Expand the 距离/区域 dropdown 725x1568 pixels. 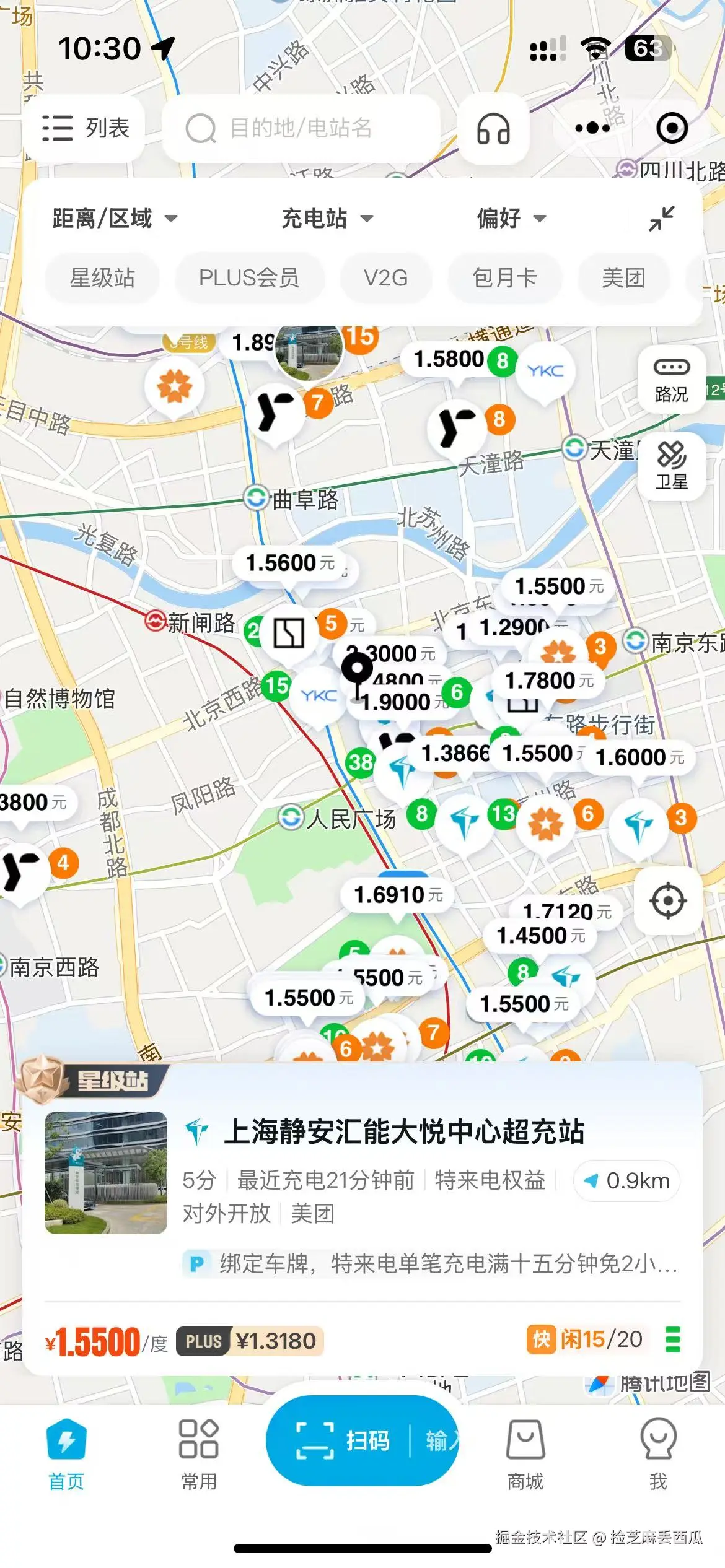pos(115,219)
